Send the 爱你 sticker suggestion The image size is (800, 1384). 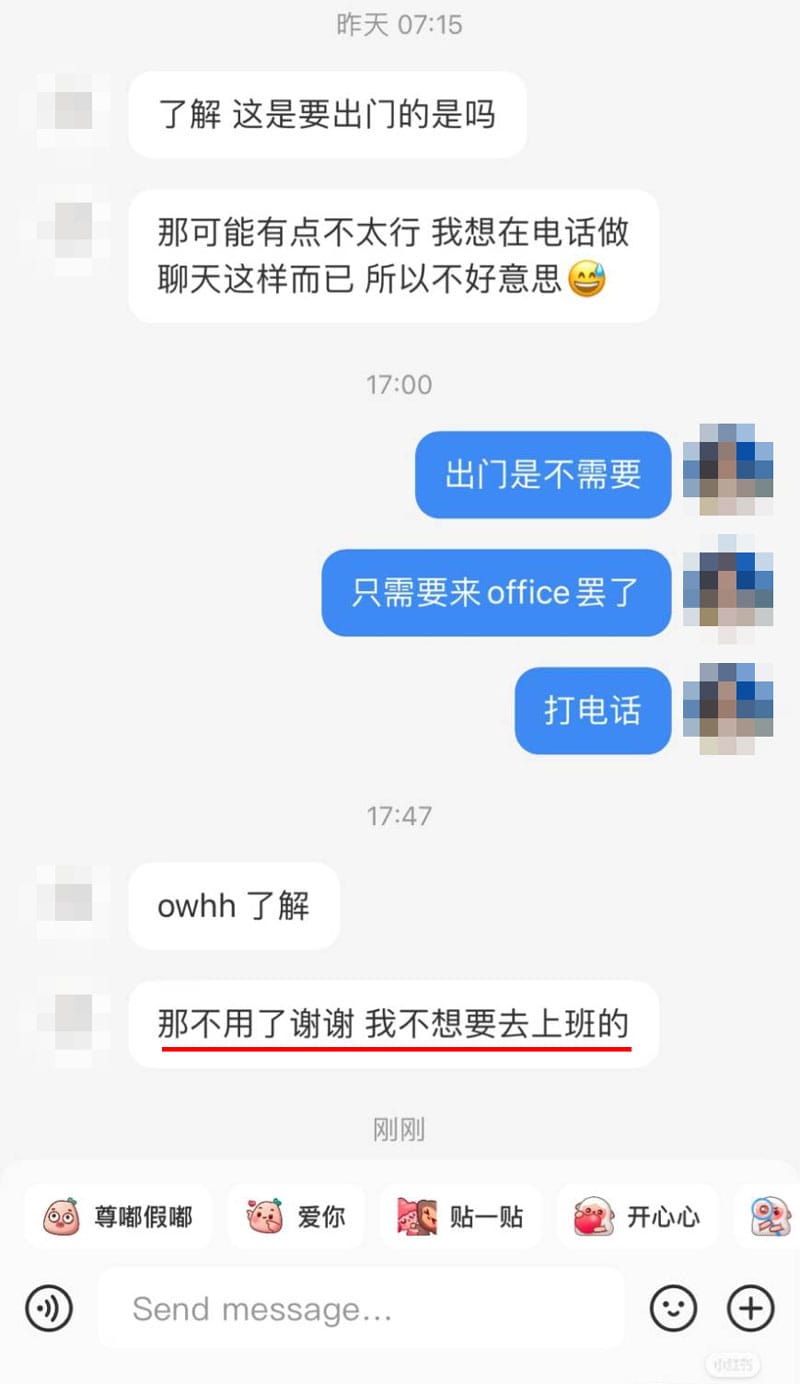coord(297,1217)
